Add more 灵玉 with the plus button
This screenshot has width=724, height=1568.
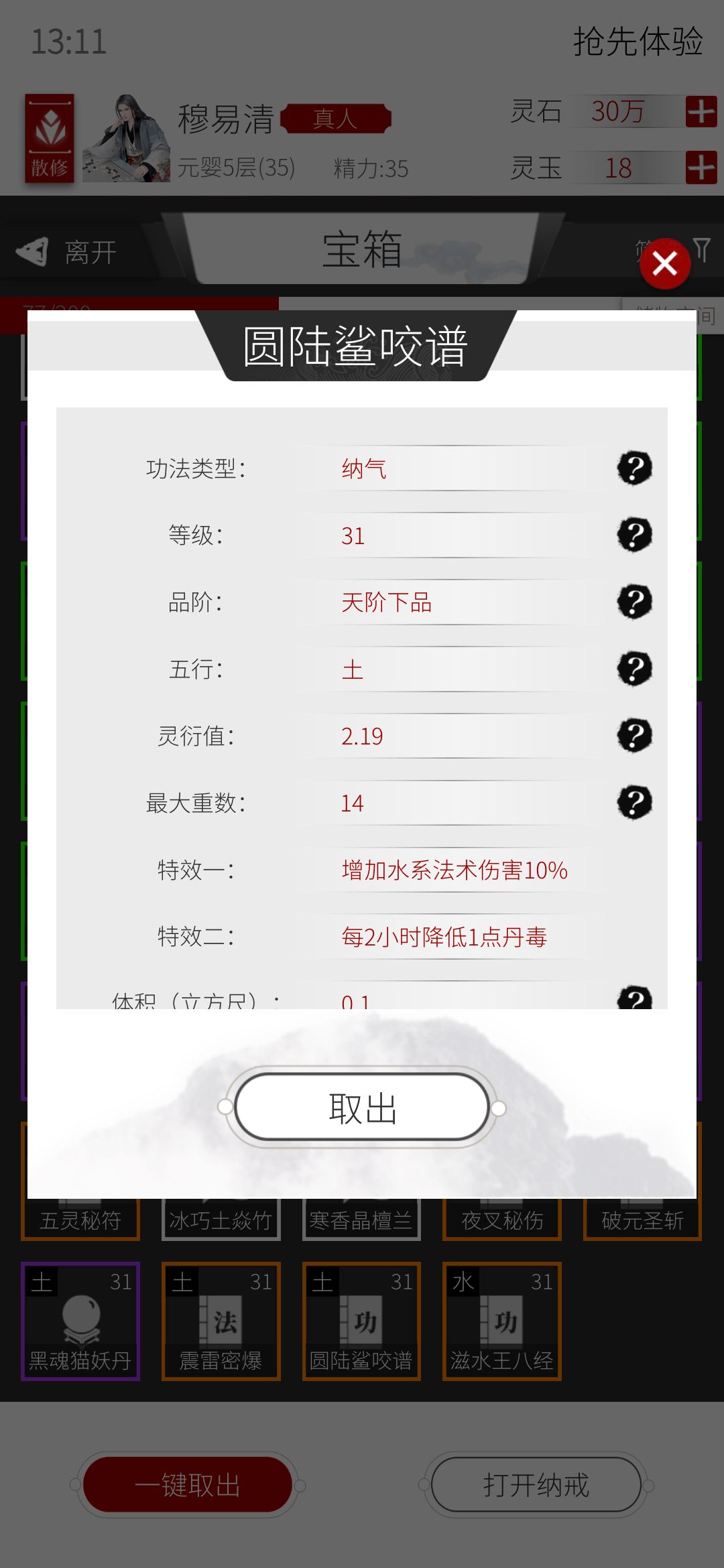click(701, 168)
